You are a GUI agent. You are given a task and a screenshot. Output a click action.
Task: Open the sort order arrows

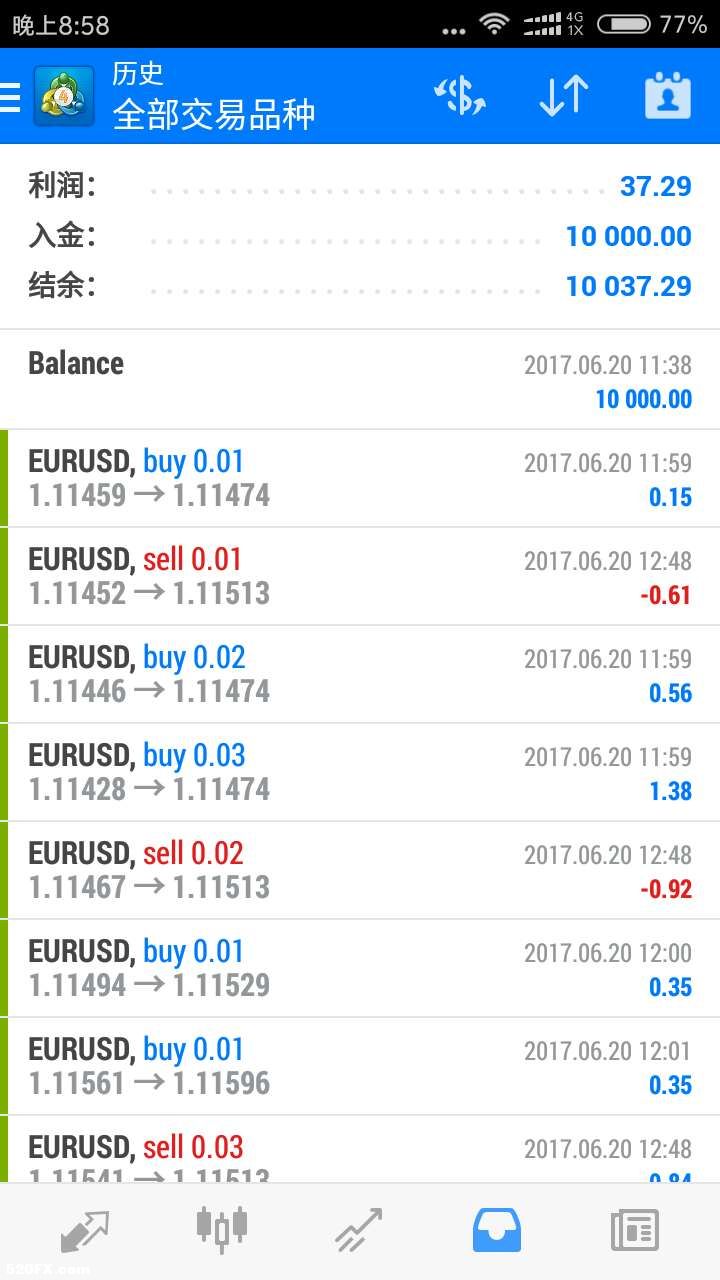(563, 97)
